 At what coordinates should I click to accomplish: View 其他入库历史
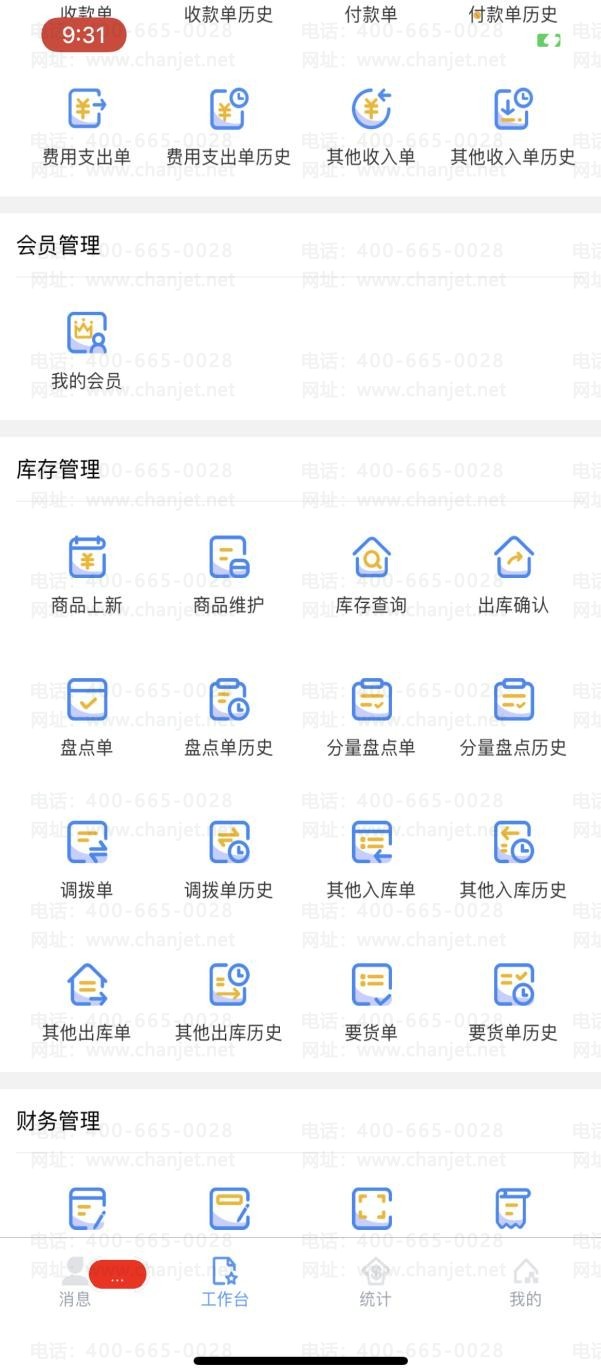tap(513, 858)
